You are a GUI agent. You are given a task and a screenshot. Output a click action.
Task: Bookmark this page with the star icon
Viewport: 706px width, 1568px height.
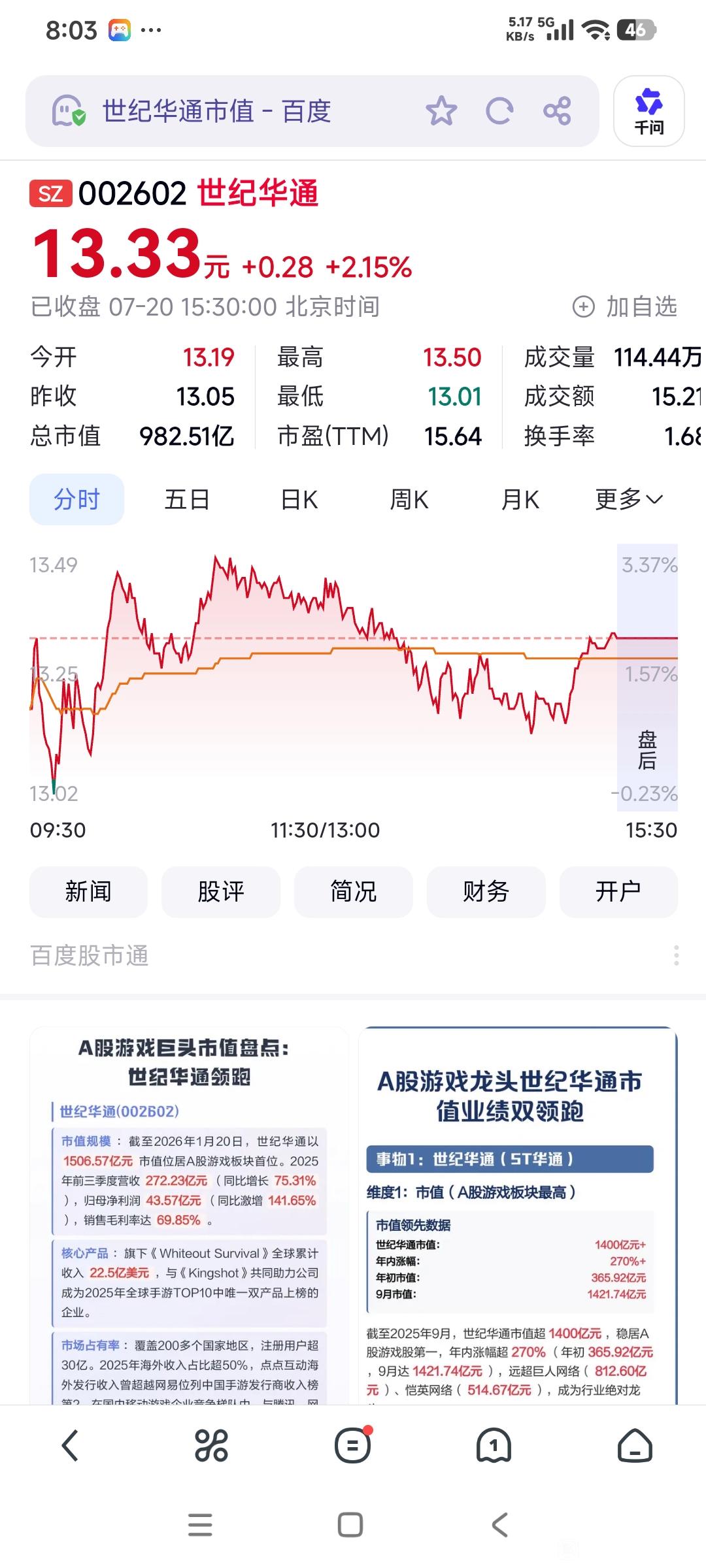tap(441, 110)
